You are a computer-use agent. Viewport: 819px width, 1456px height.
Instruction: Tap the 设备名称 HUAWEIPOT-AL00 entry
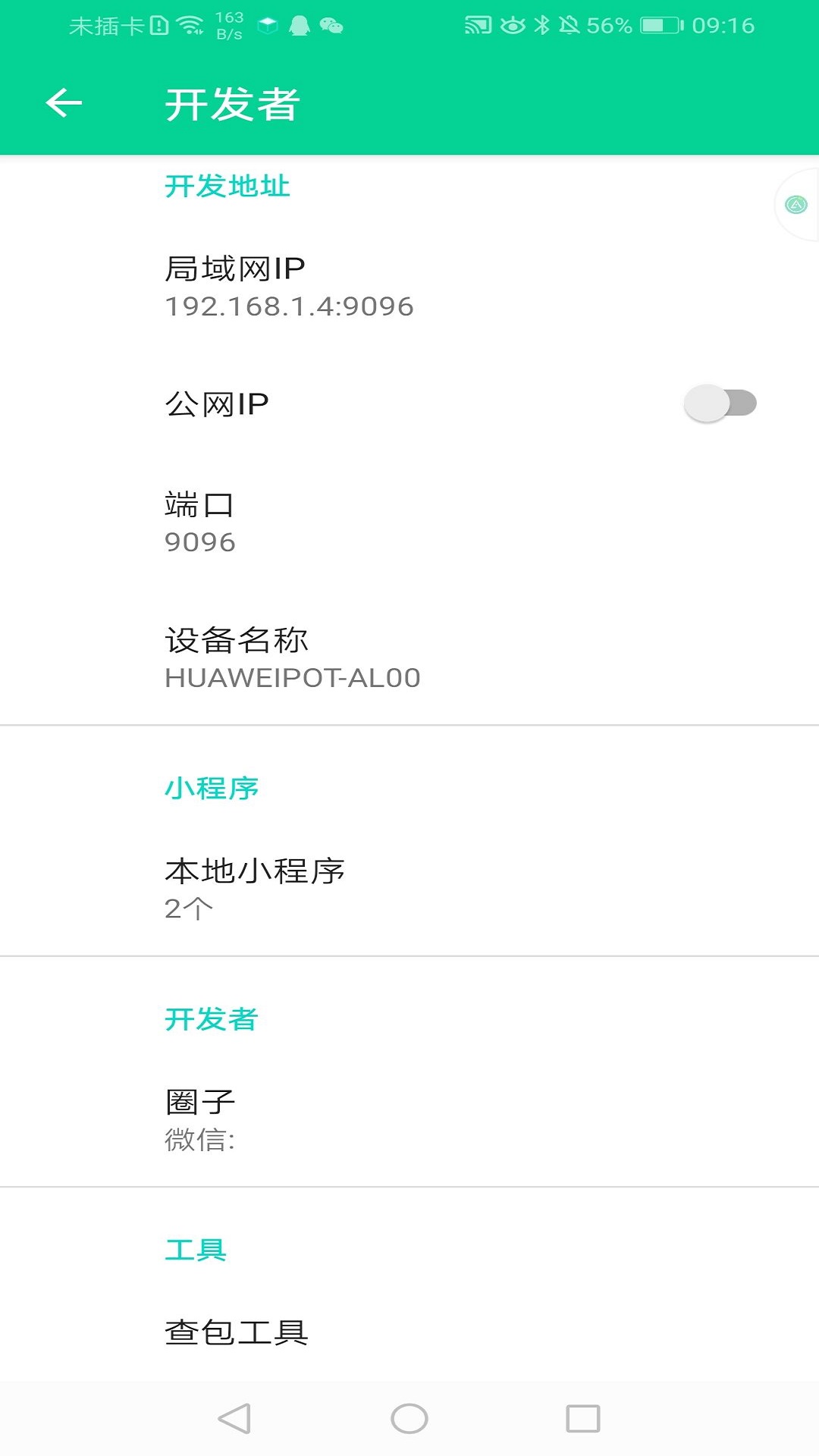(x=409, y=657)
